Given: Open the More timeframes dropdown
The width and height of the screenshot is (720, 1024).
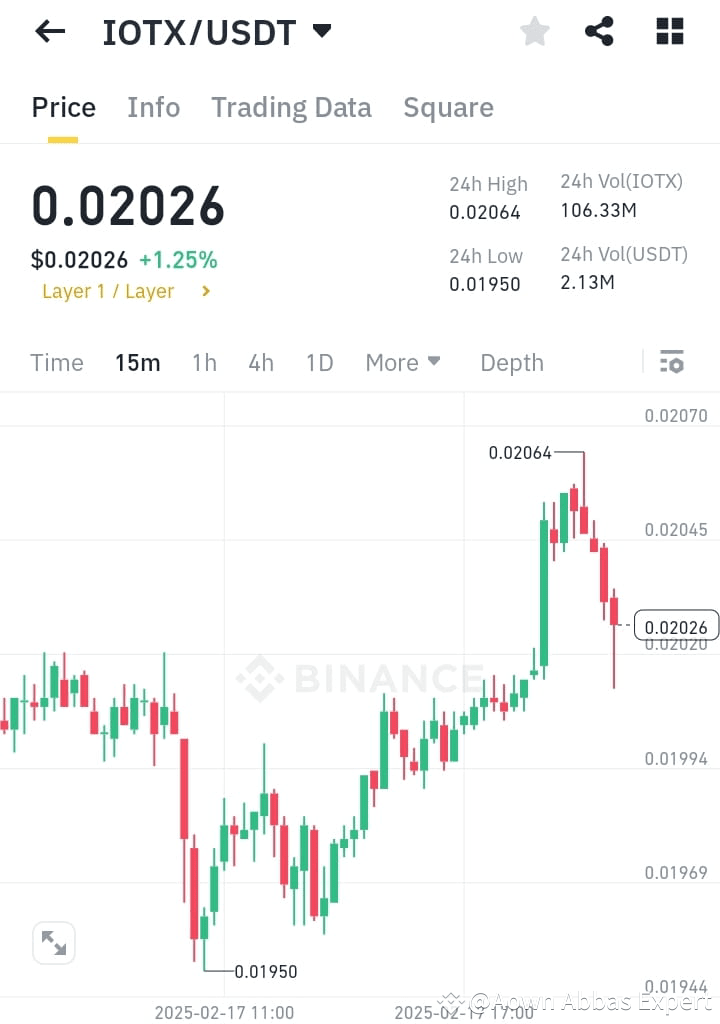Looking at the screenshot, I should 403,362.
